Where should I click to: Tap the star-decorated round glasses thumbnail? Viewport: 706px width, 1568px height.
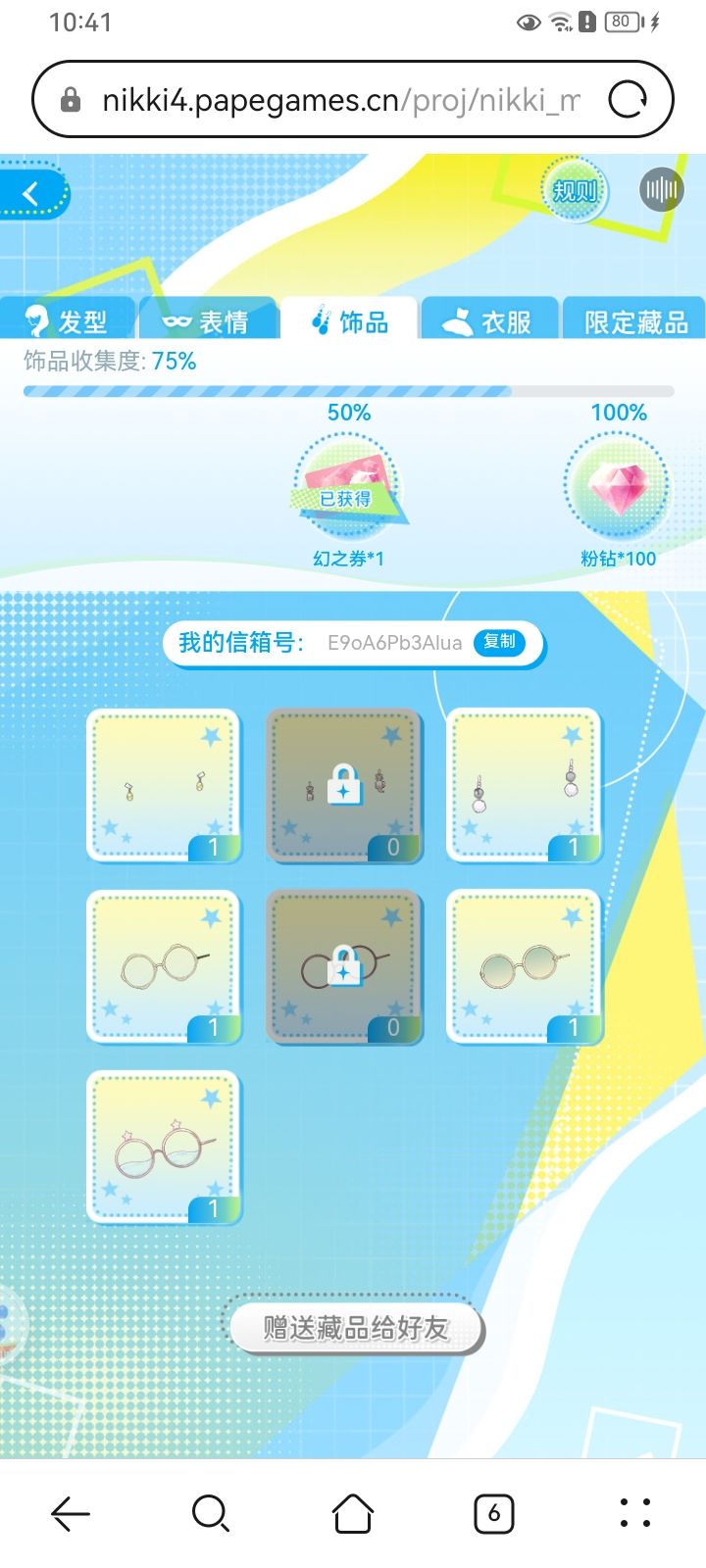click(164, 1147)
